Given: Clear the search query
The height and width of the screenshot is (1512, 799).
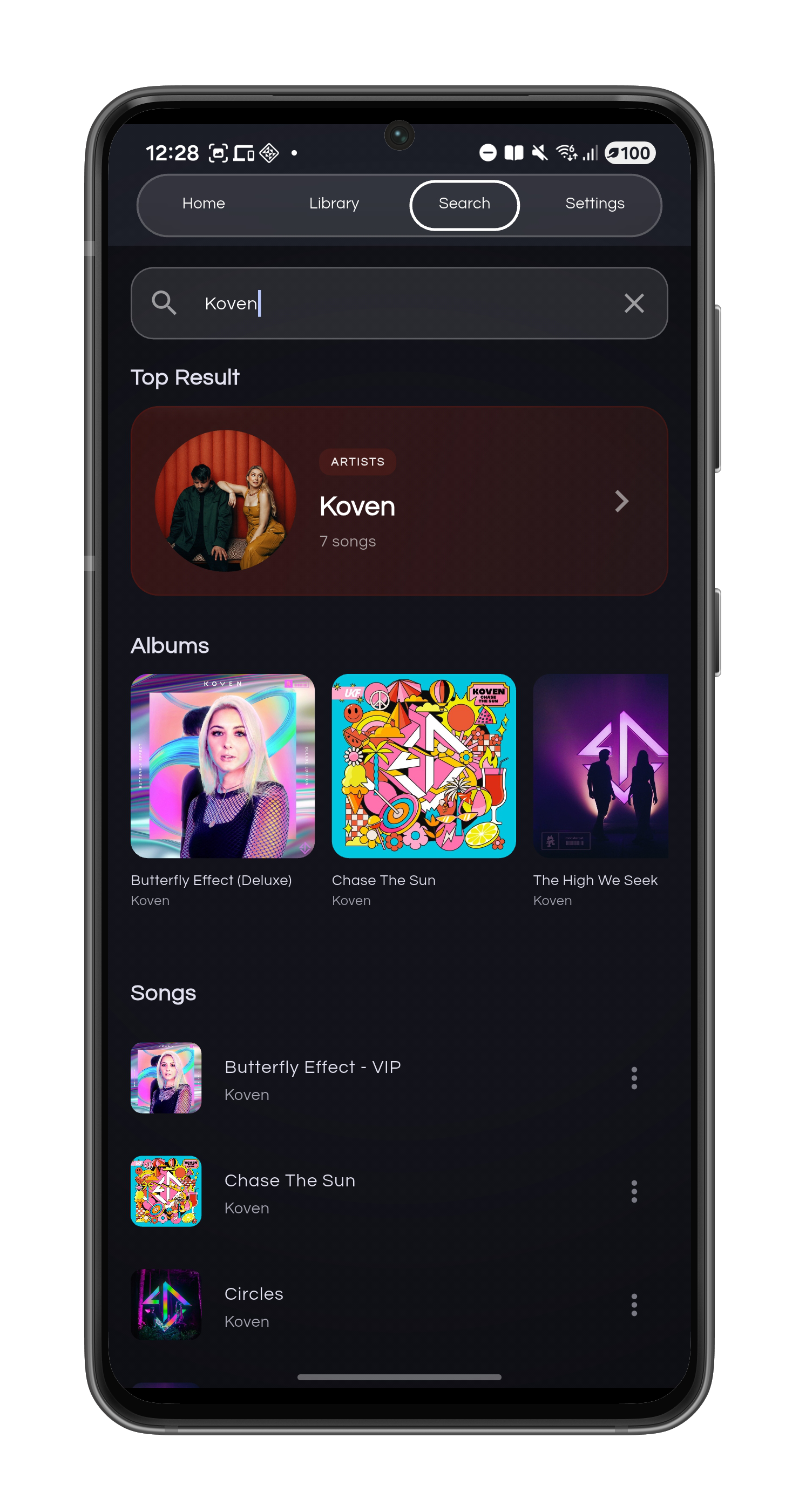Looking at the screenshot, I should click(x=634, y=303).
